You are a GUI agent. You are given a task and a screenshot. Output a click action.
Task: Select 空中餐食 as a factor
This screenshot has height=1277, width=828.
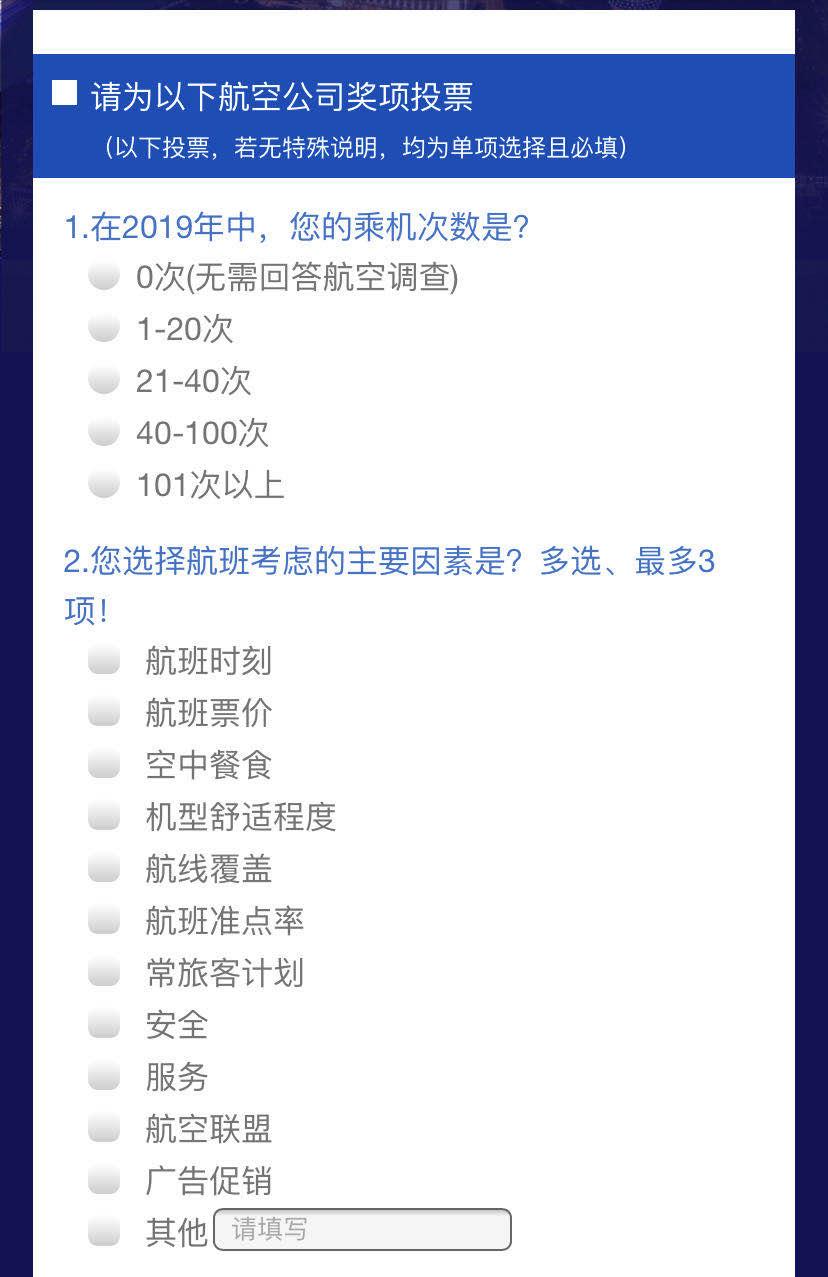pyautogui.click(x=104, y=765)
